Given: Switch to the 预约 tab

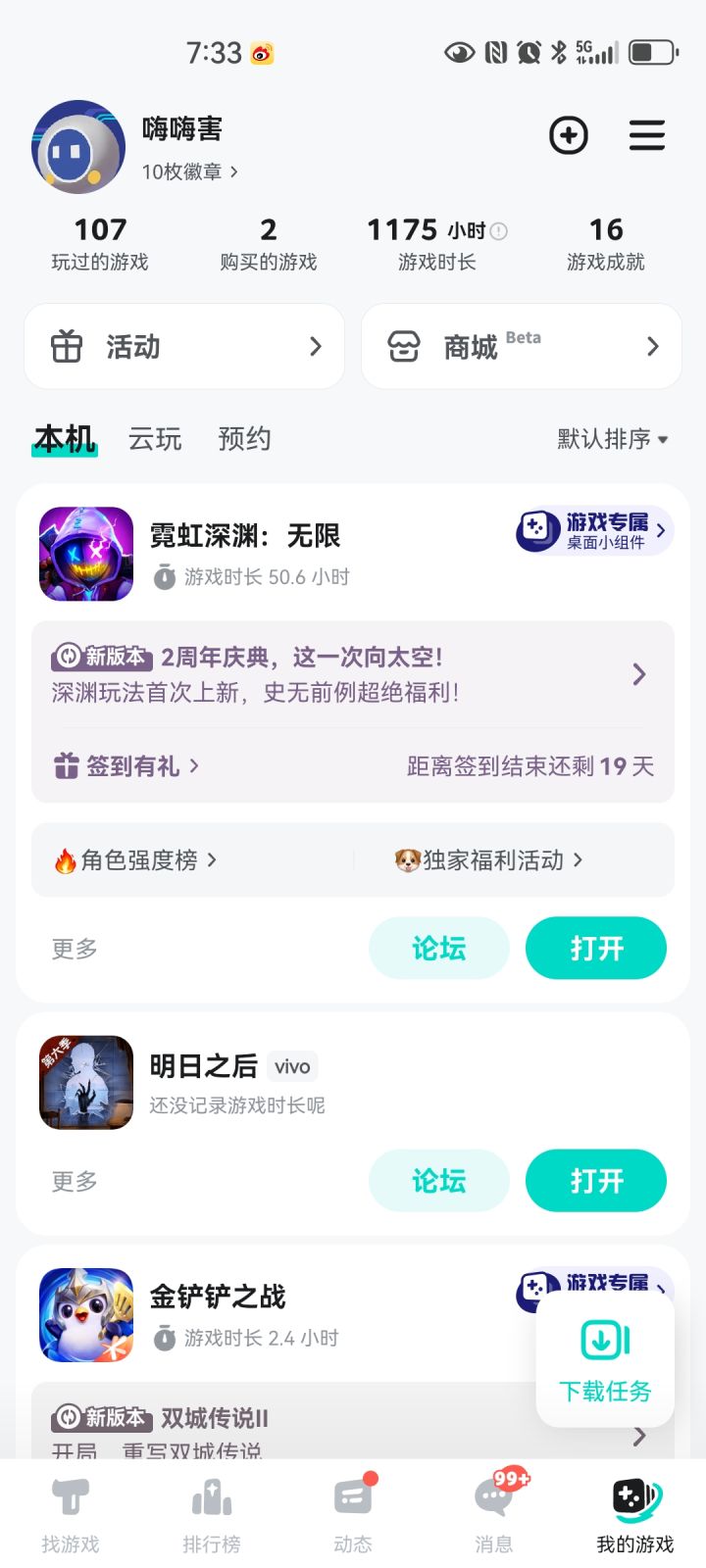Looking at the screenshot, I should (x=244, y=439).
